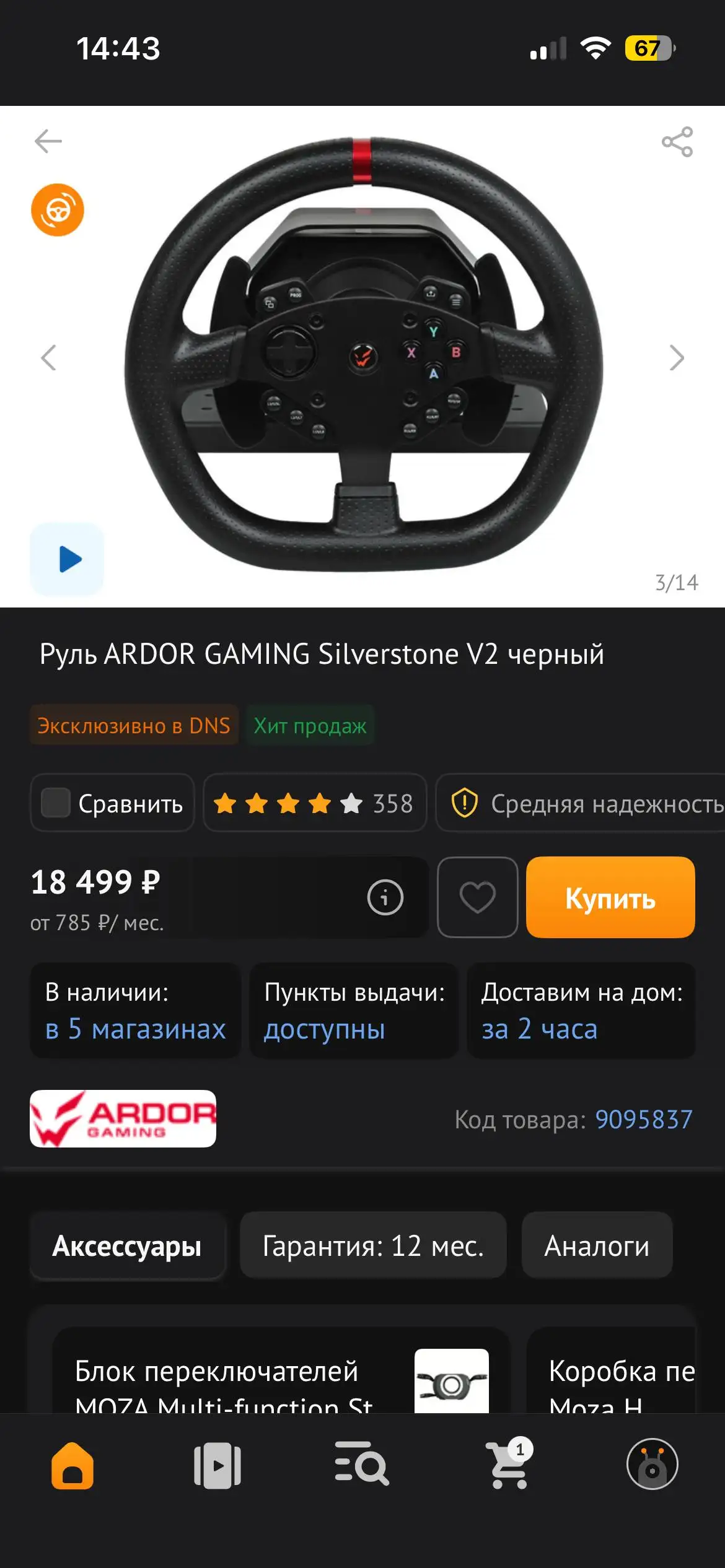Open availability in 5 магазинах
Viewport: 725px width, 1568px height.
(x=135, y=1029)
